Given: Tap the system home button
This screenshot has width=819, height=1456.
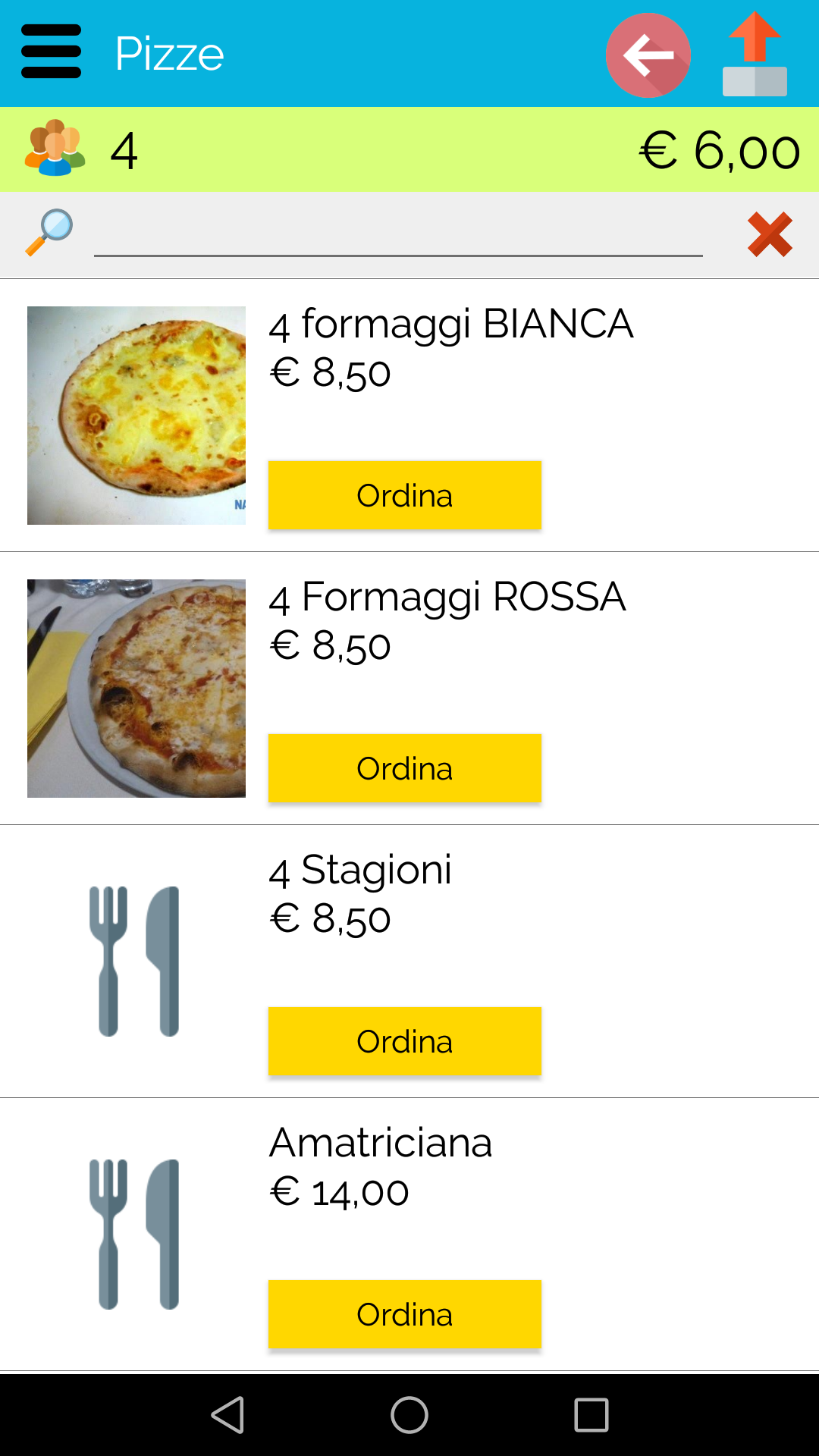Looking at the screenshot, I should pyautogui.click(x=409, y=1415).
